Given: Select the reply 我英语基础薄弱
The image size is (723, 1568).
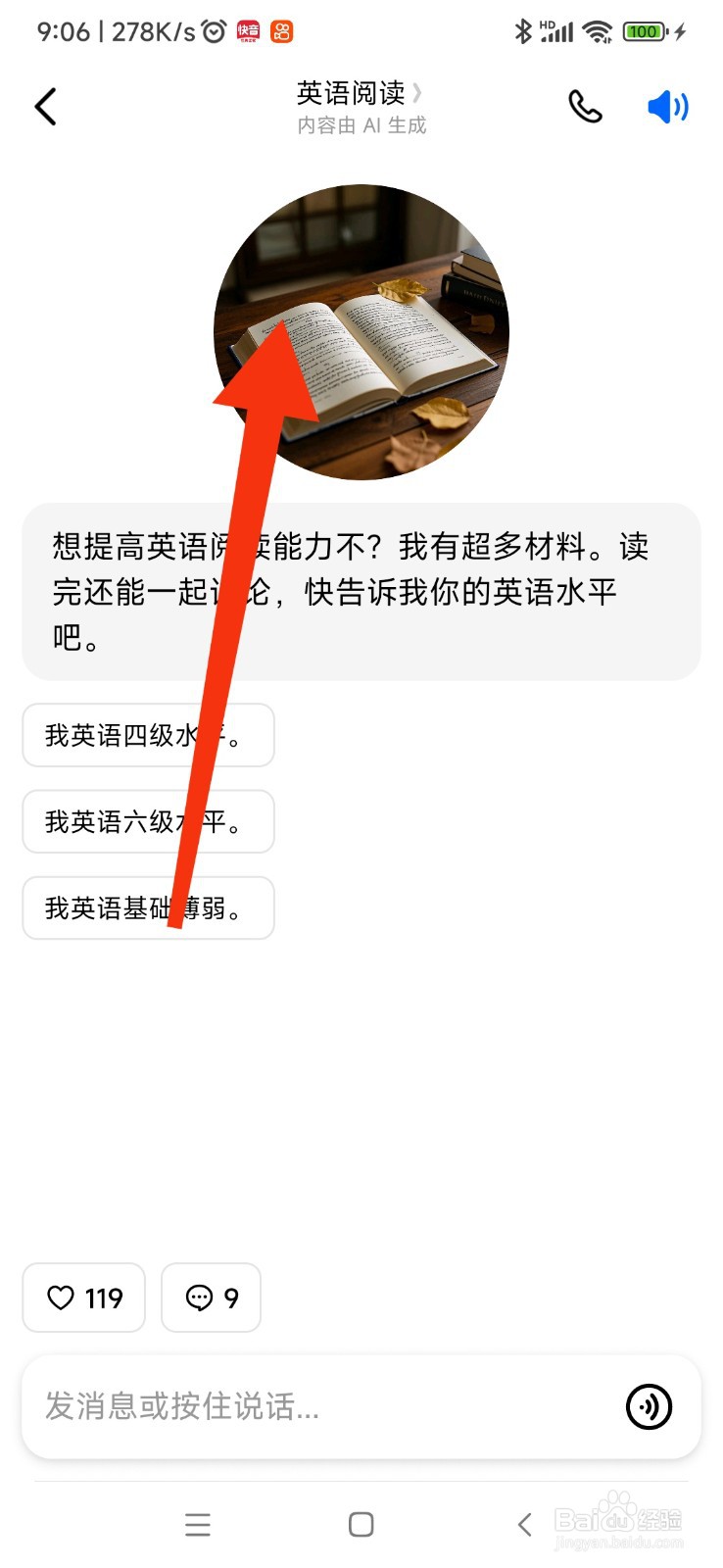Looking at the screenshot, I should click(x=147, y=907).
